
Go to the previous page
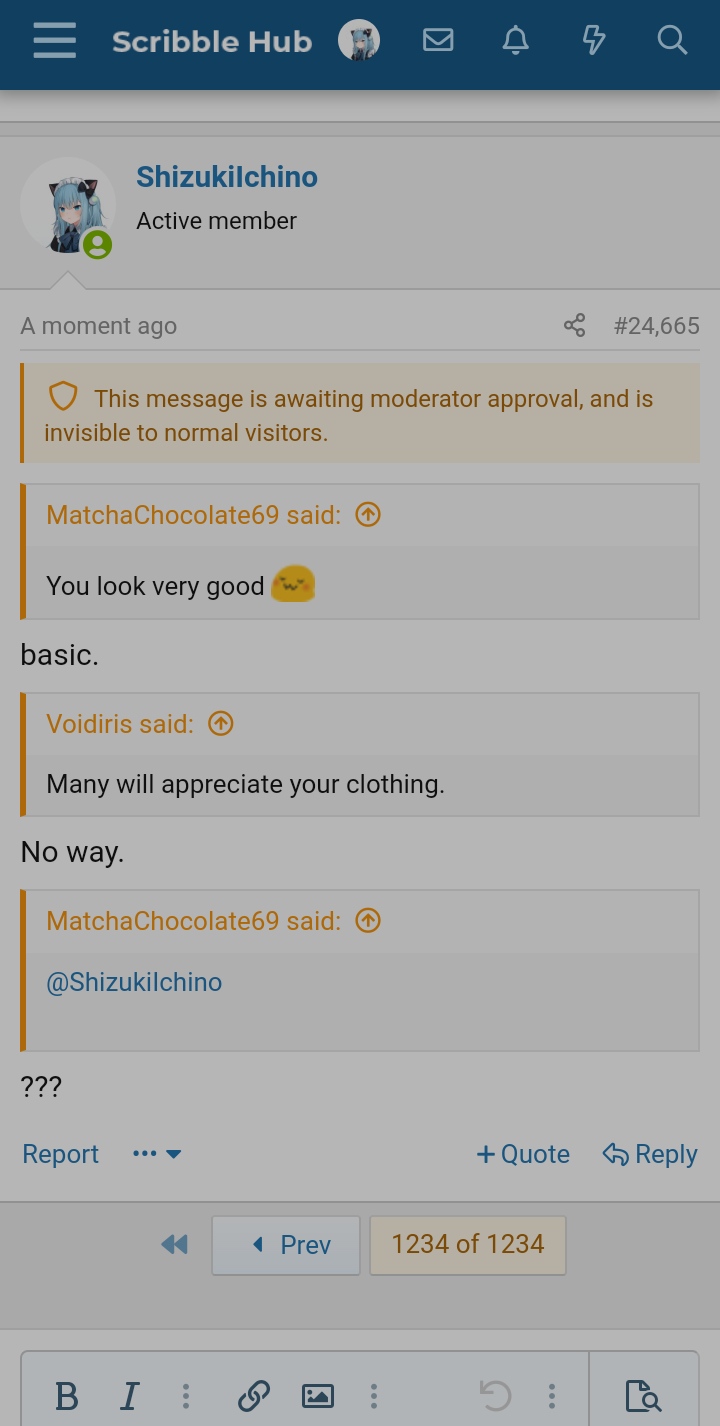286,1245
